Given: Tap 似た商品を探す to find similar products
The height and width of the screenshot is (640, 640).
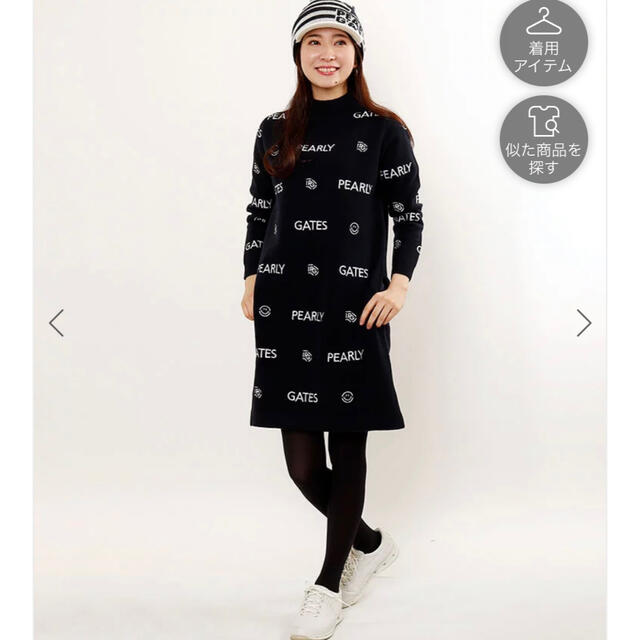Looking at the screenshot, I should [x=544, y=140].
